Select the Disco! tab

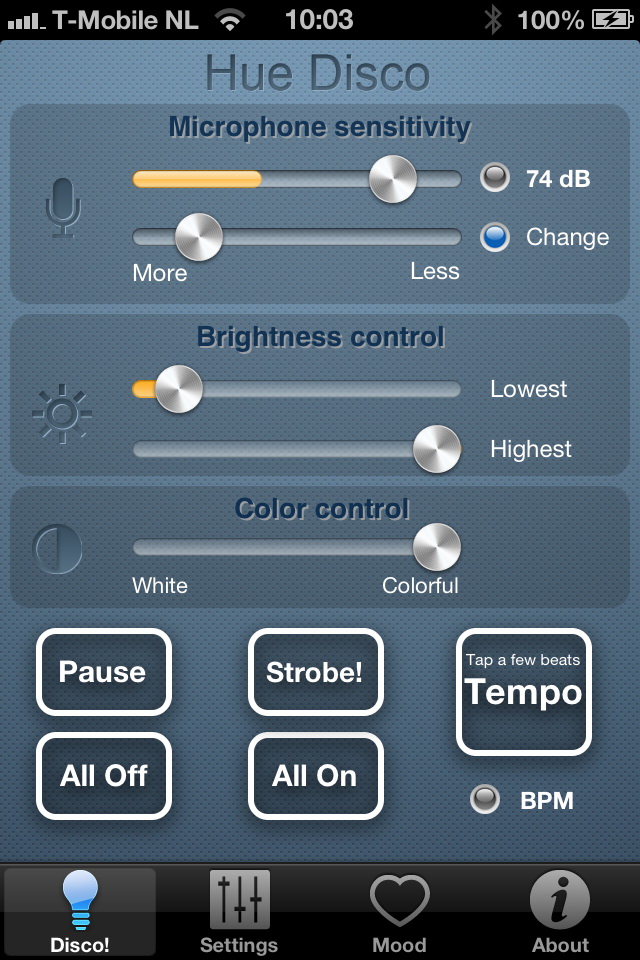[80, 910]
